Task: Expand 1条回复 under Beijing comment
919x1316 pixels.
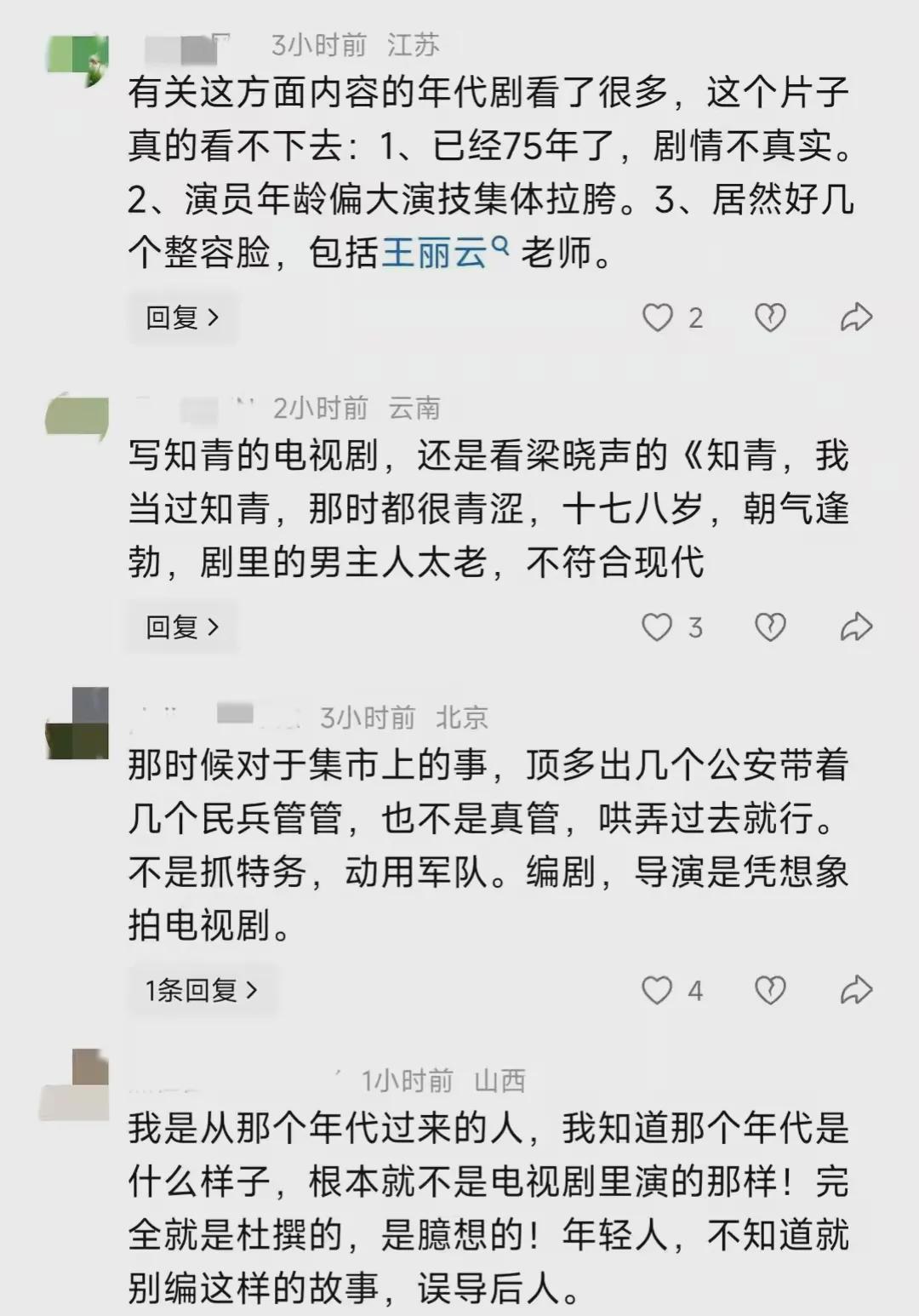Action: (202, 991)
